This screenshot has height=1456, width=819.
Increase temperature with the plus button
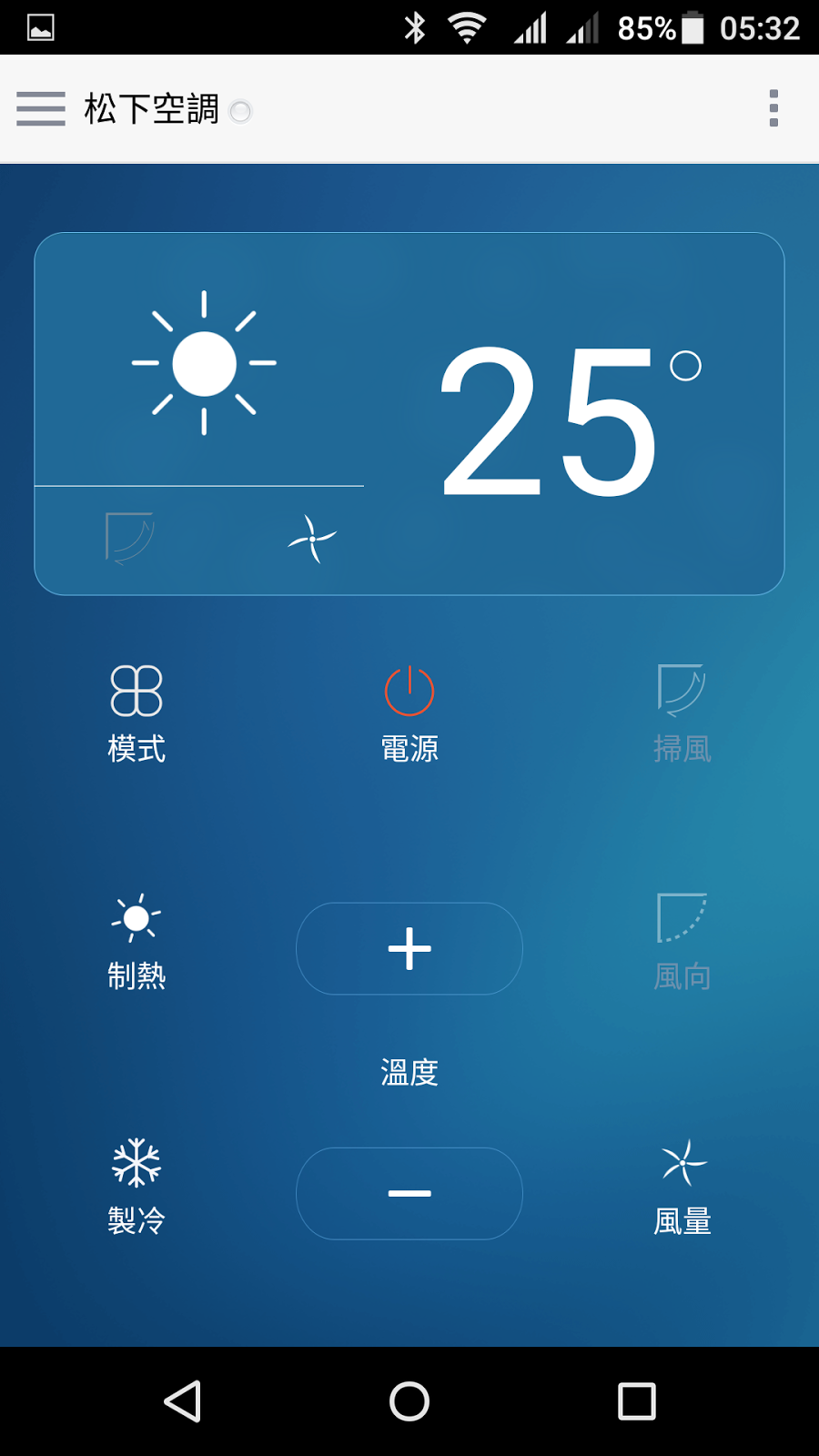[409, 948]
